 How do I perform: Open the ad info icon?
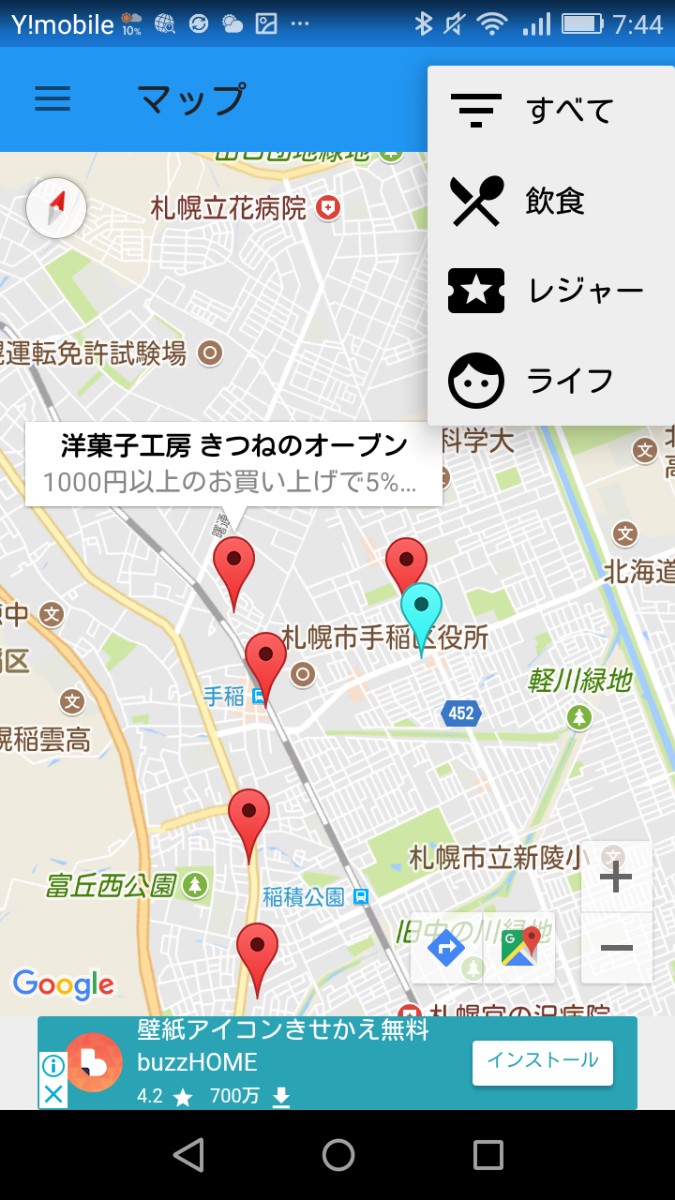[x=53, y=1066]
